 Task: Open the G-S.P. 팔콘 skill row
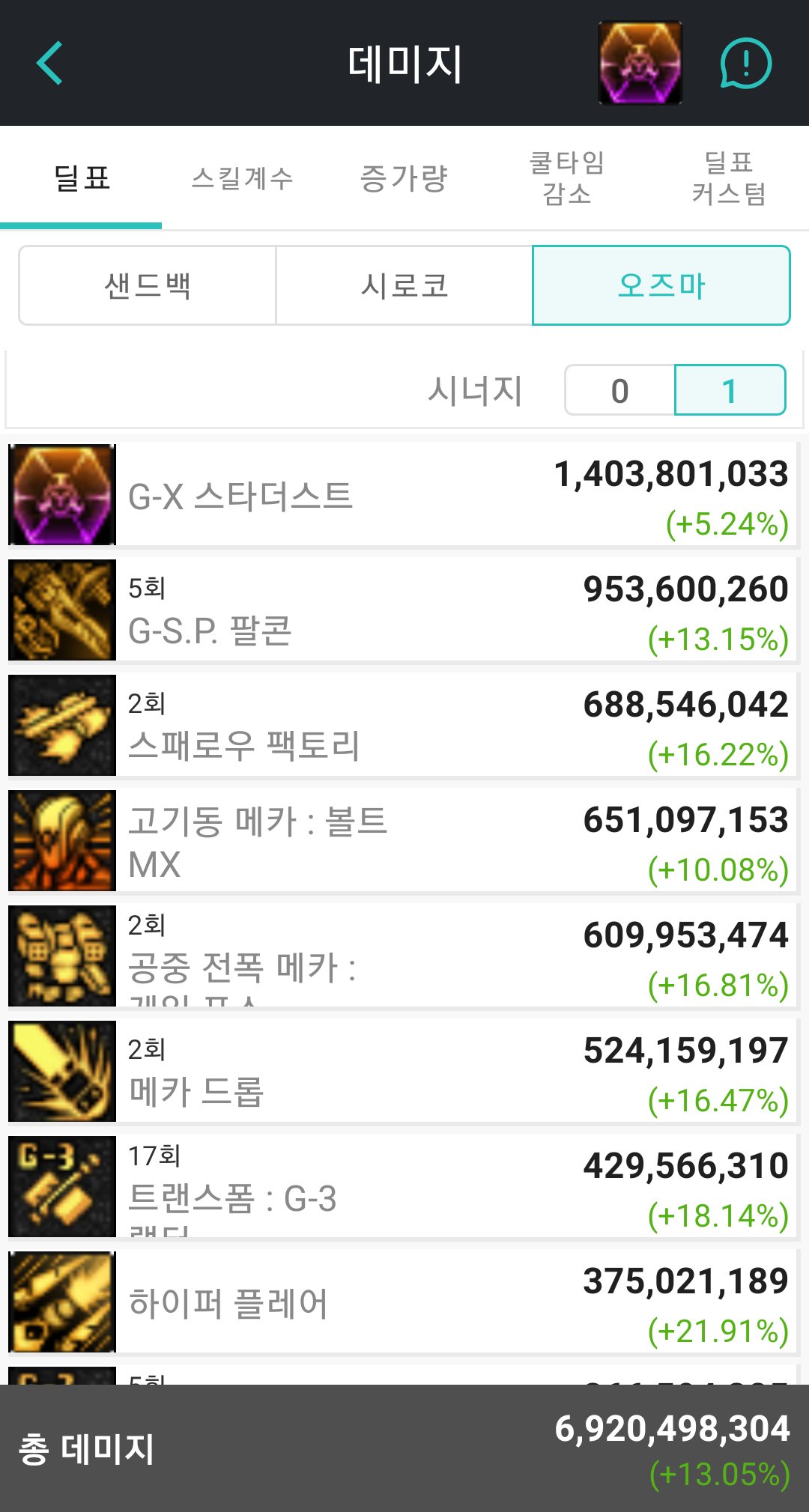(404, 610)
